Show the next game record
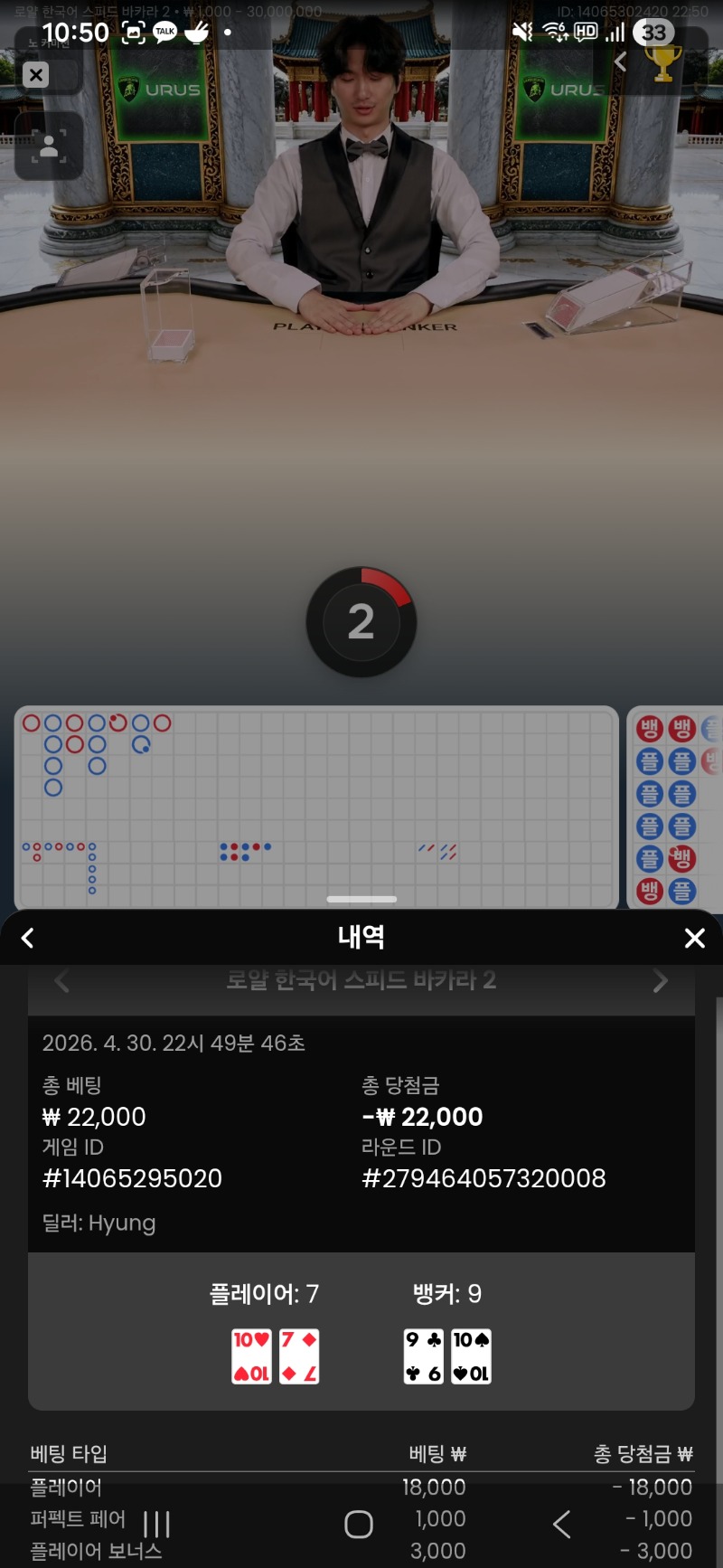Viewport: 723px width, 1568px height. tap(661, 981)
